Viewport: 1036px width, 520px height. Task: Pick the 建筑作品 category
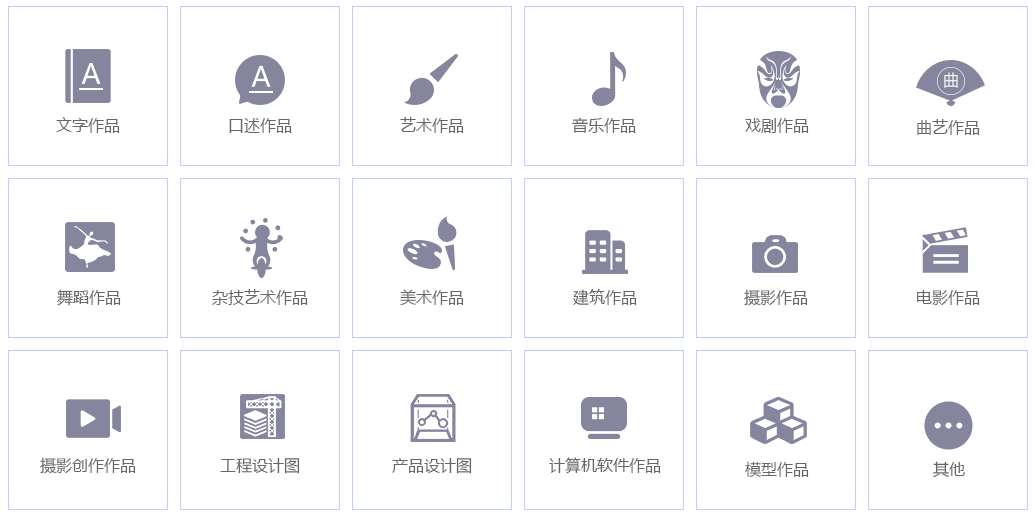[x=604, y=259]
